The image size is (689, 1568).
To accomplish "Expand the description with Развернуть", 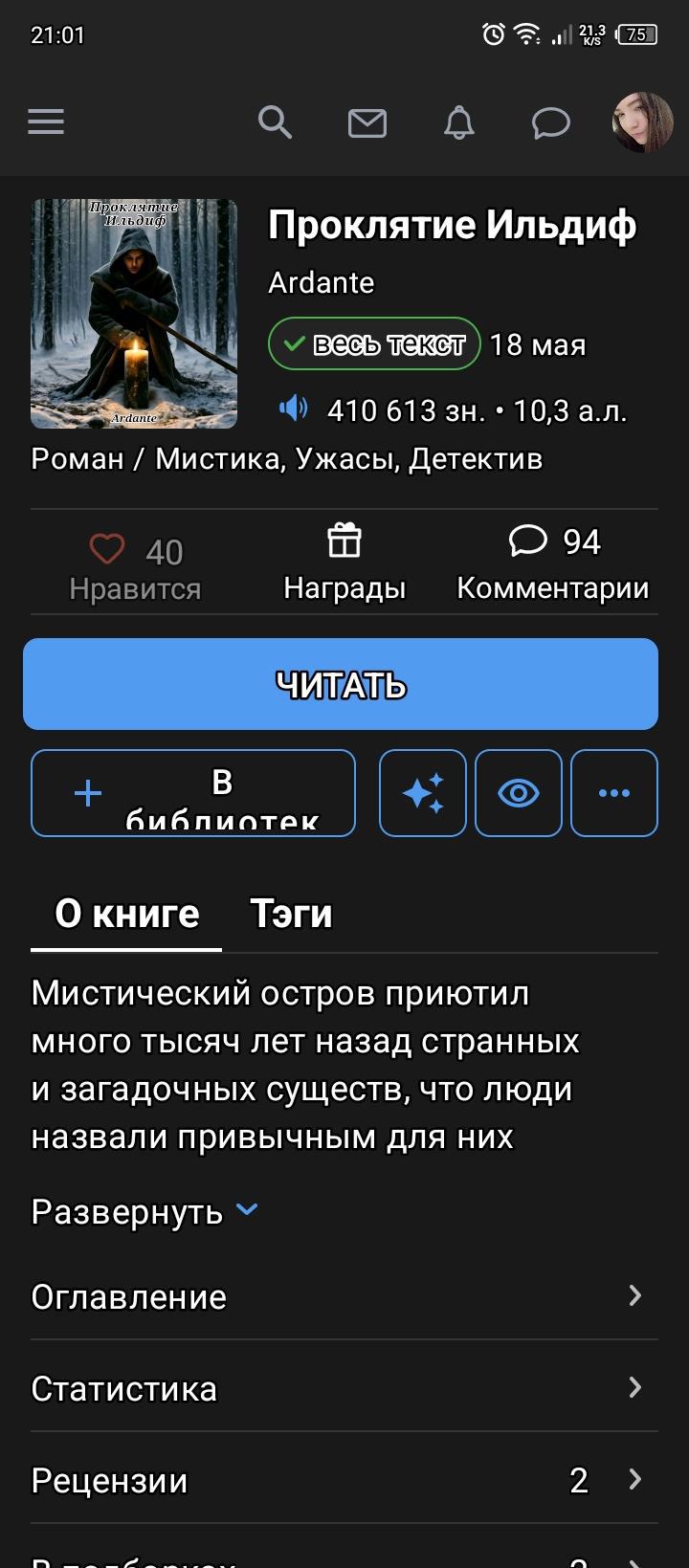I will click(144, 1212).
